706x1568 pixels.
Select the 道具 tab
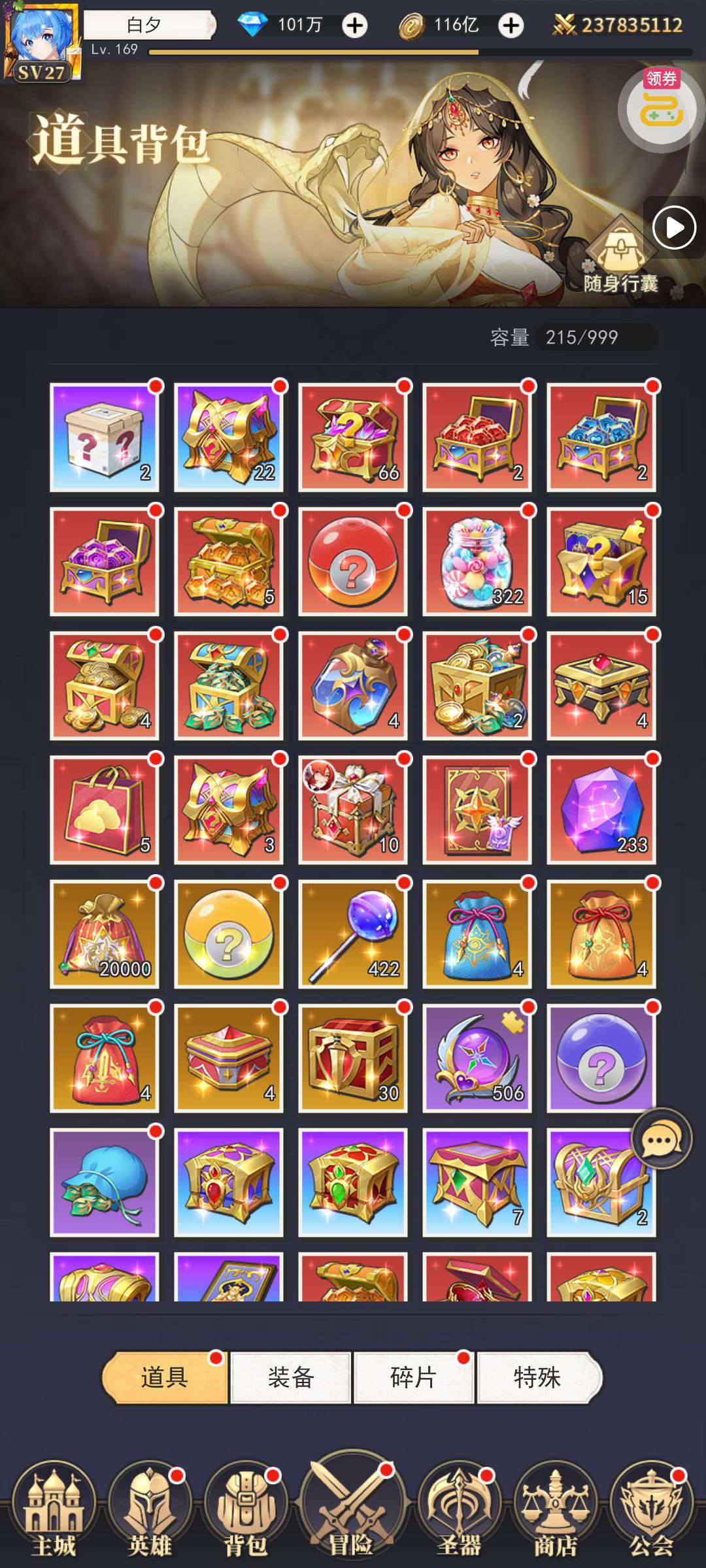click(165, 1377)
